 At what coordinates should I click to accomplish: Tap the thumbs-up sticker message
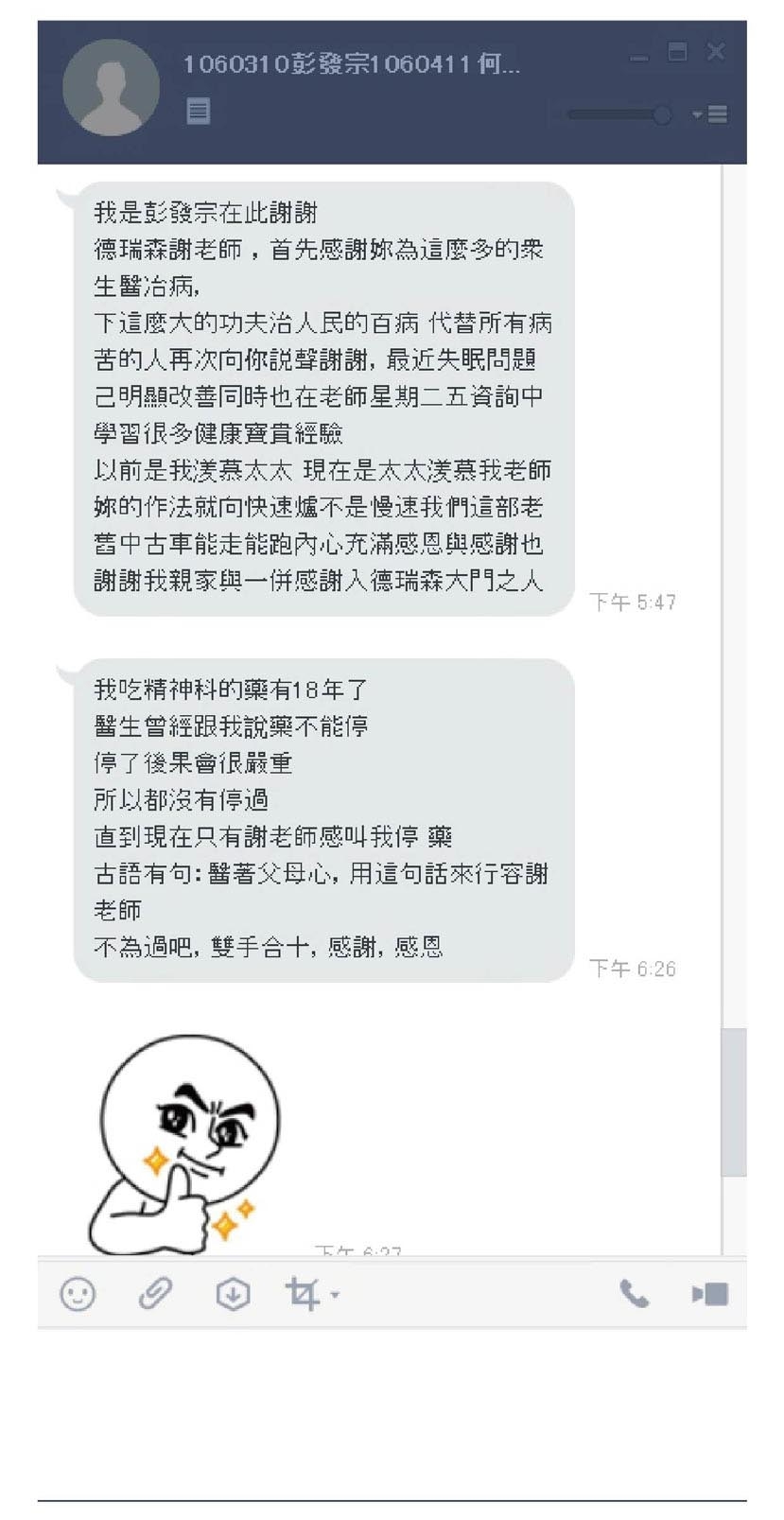tap(186, 1145)
